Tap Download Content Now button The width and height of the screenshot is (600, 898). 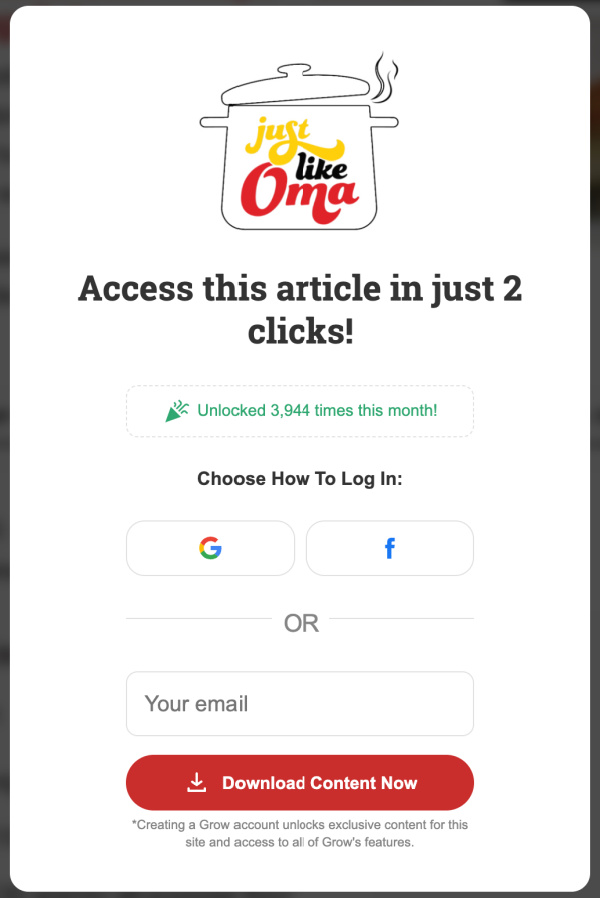pos(299,783)
